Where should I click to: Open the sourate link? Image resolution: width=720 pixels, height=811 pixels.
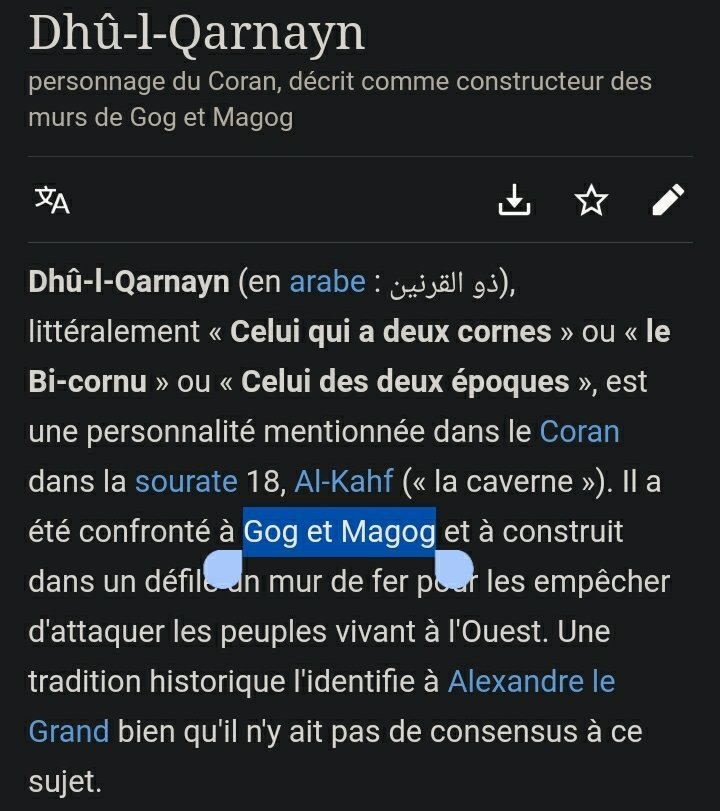[x=186, y=482]
